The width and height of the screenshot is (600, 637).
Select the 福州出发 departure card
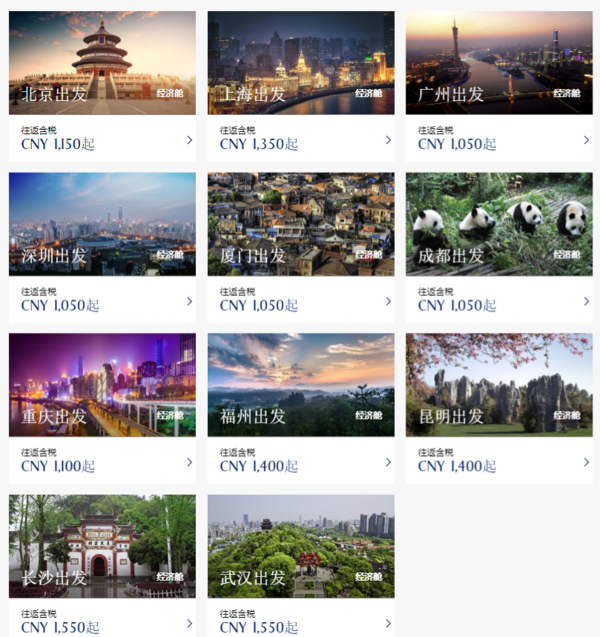pyautogui.click(x=300, y=407)
